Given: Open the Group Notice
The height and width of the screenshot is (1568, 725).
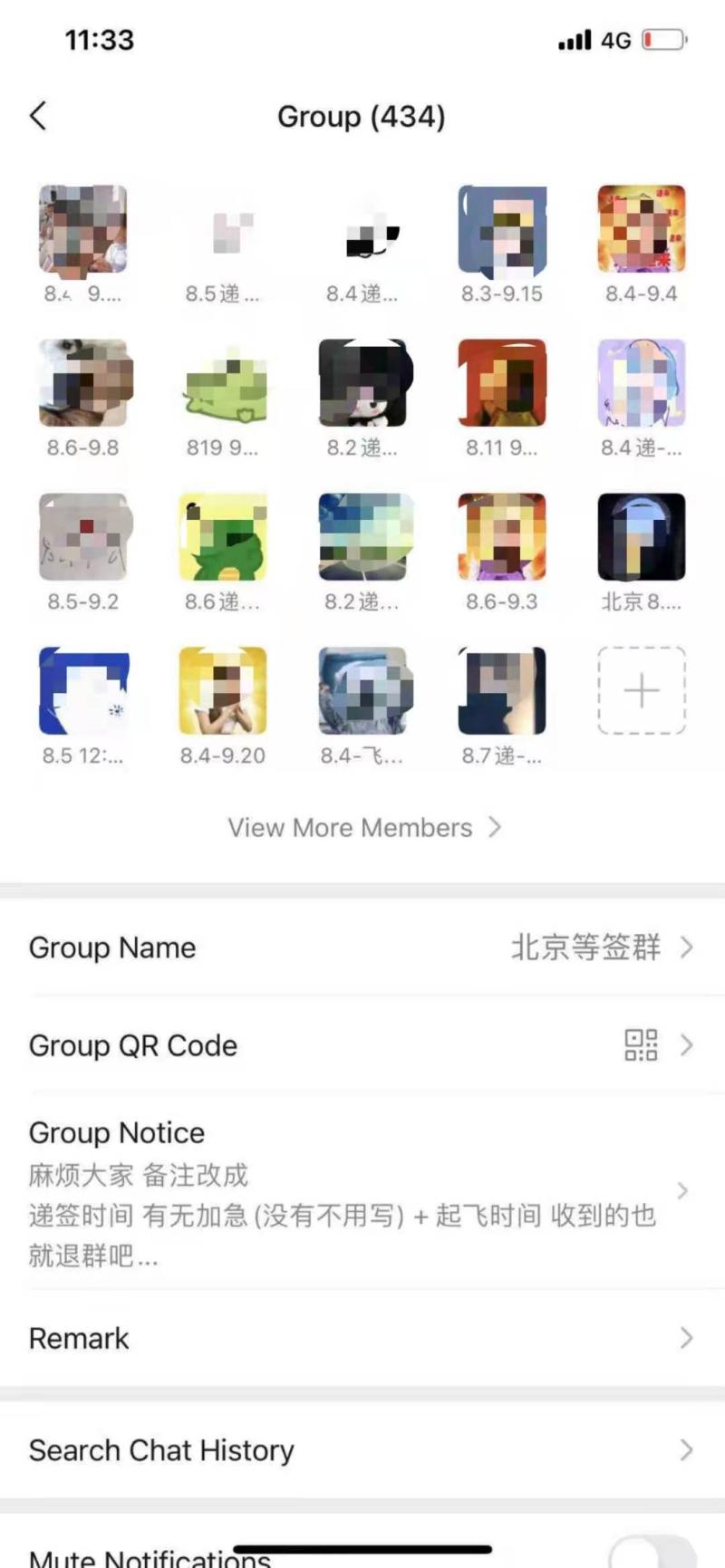Looking at the screenshot, I should coord(362,1191).
